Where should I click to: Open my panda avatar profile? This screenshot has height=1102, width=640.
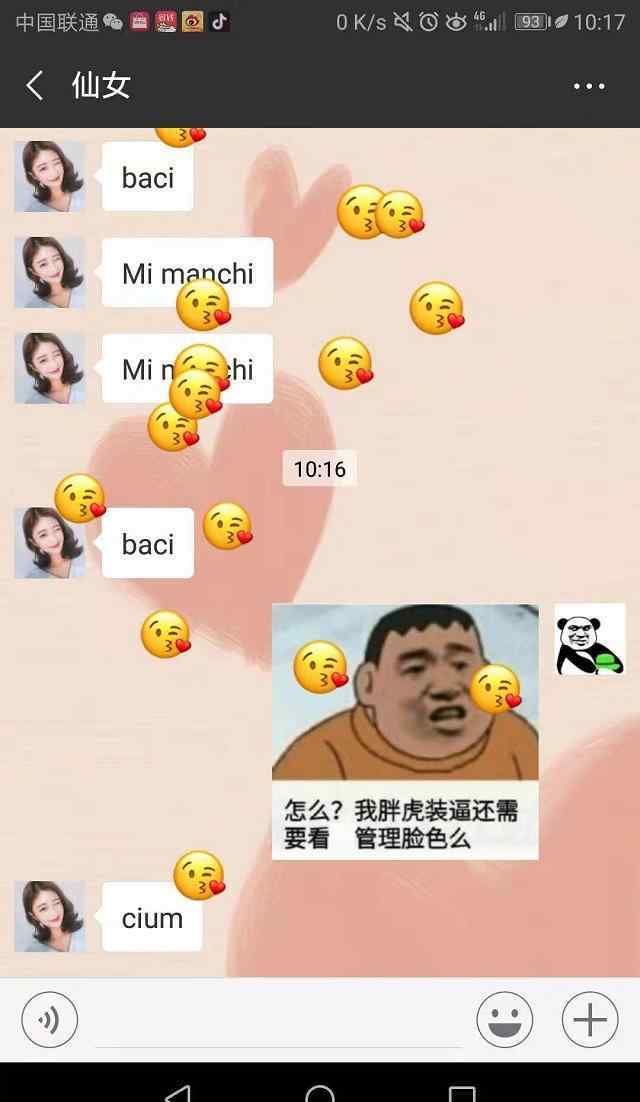coord(590,639)
